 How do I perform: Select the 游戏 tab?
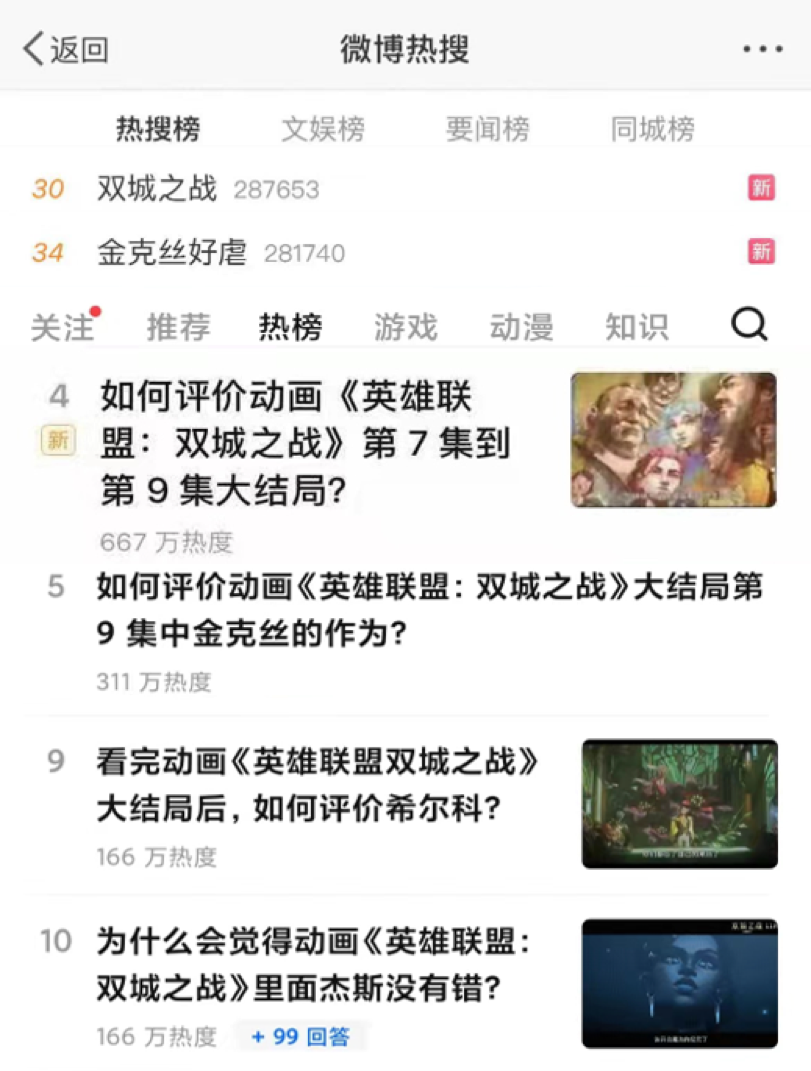[x=406, y=327]
